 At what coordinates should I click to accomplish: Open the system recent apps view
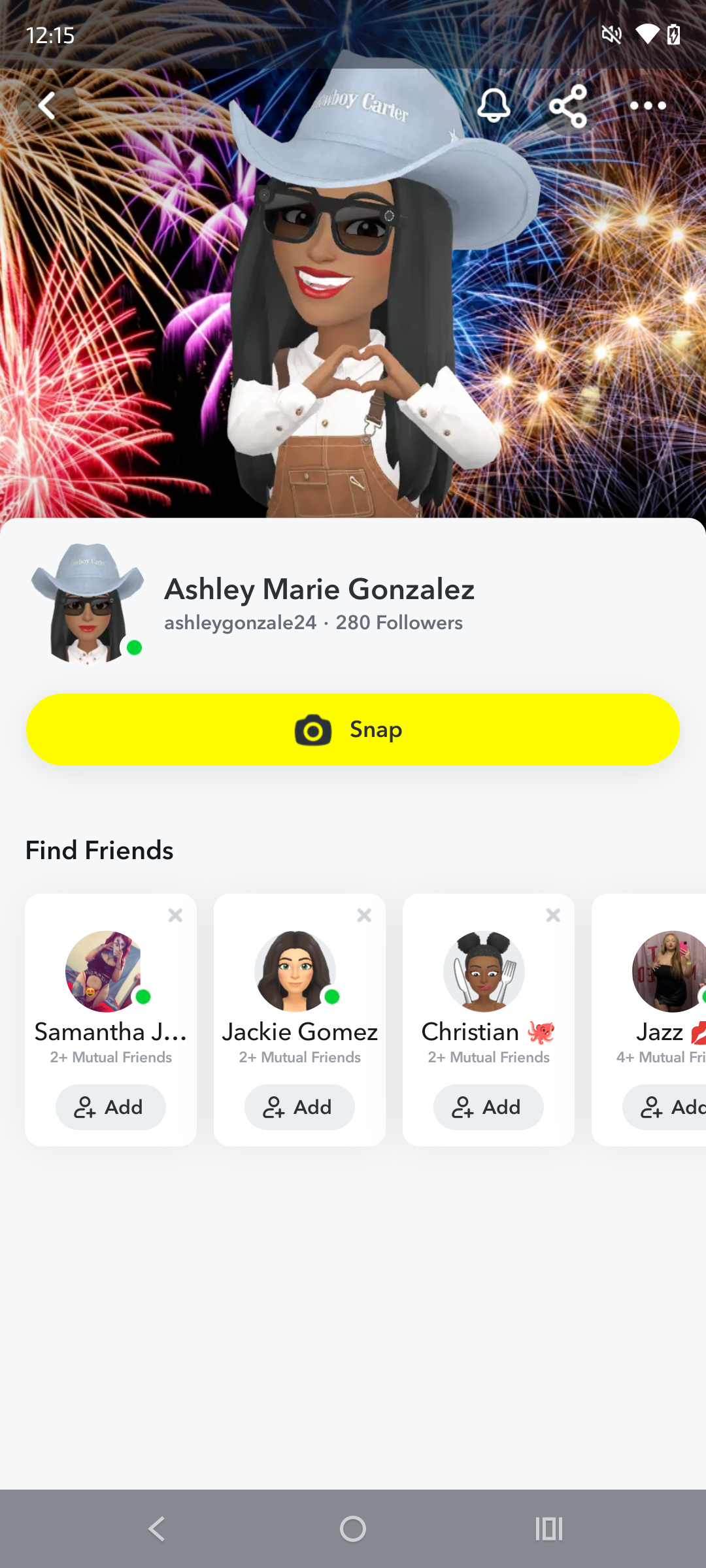point(548,1529)
